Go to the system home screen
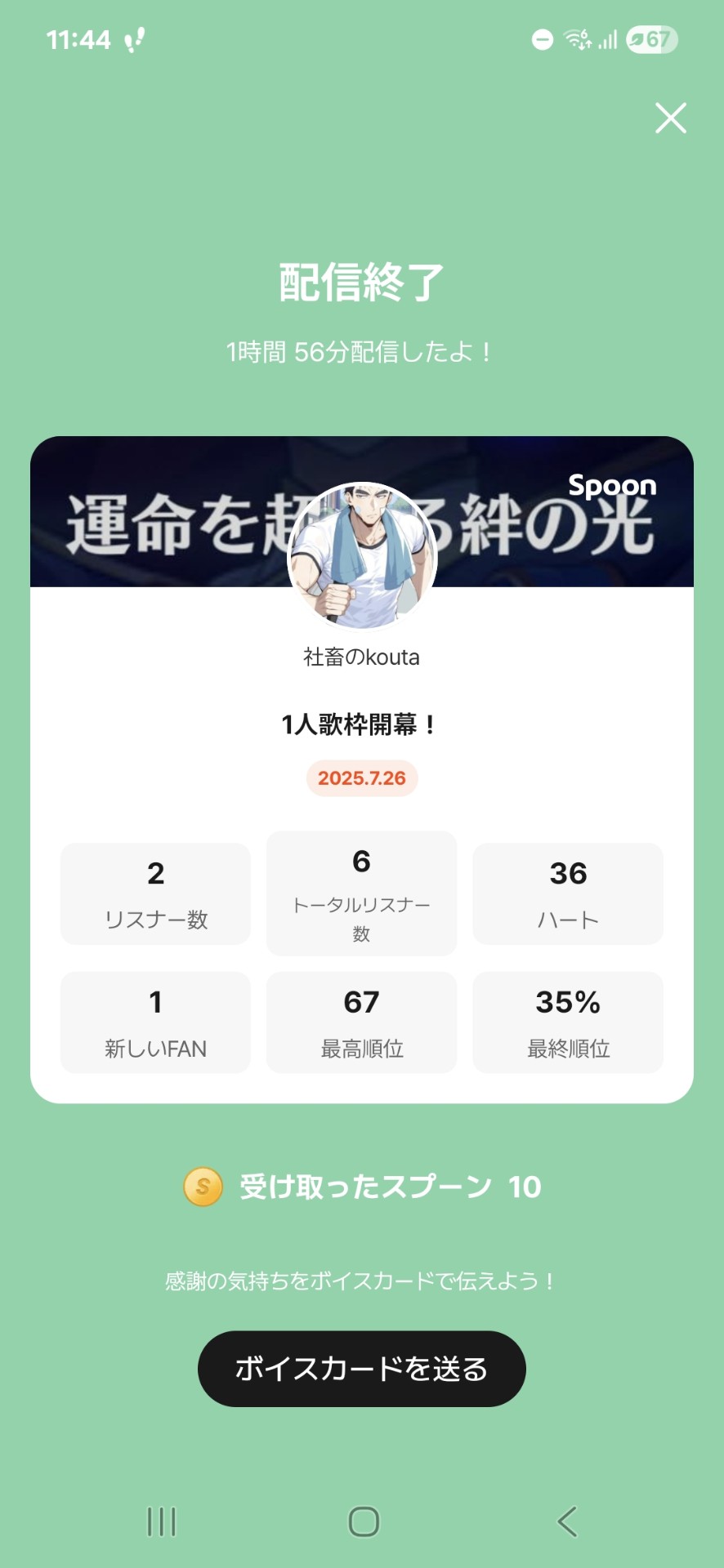 coord(363,1521)
